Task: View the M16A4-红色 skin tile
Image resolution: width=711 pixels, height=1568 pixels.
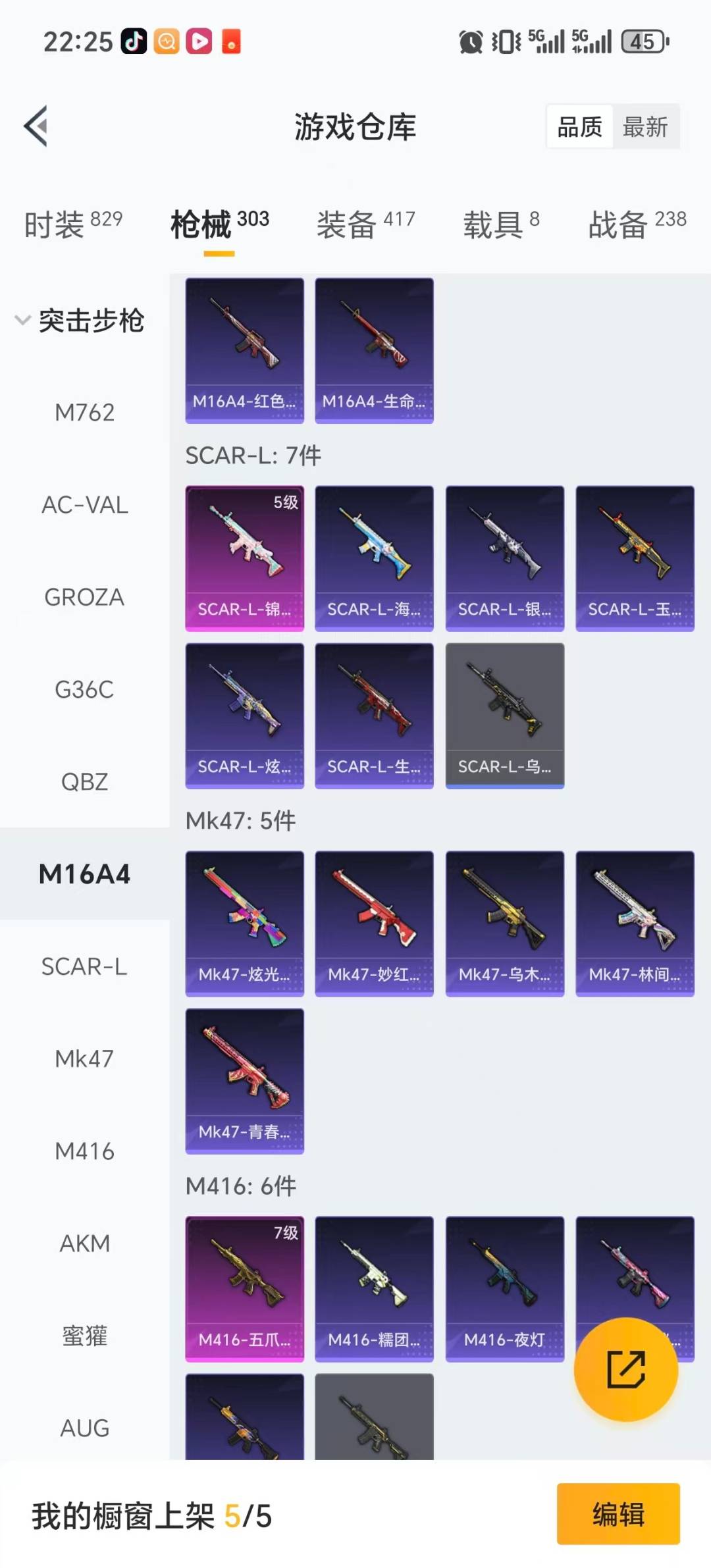Action: coord(244,350)
